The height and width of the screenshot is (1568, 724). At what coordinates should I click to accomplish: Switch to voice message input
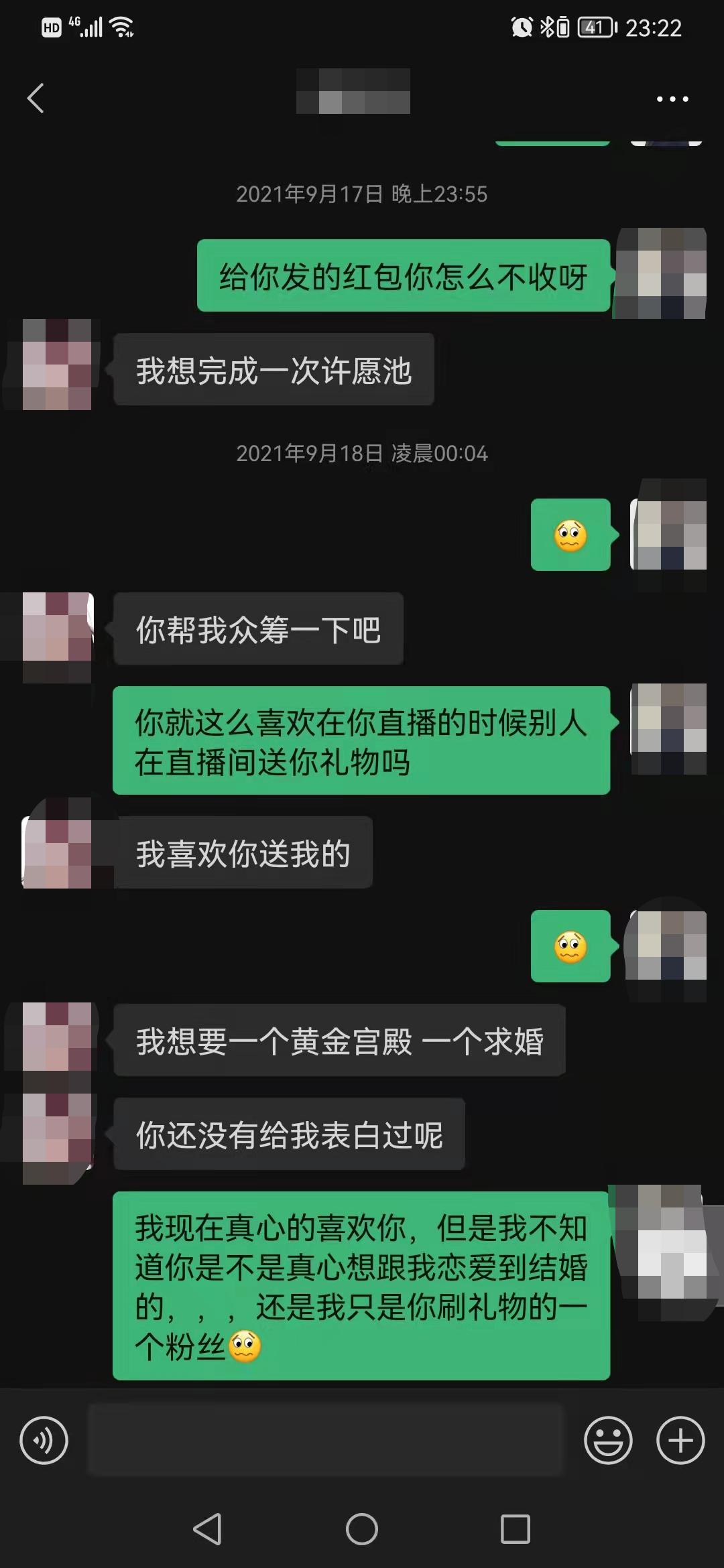[44, 1440]
